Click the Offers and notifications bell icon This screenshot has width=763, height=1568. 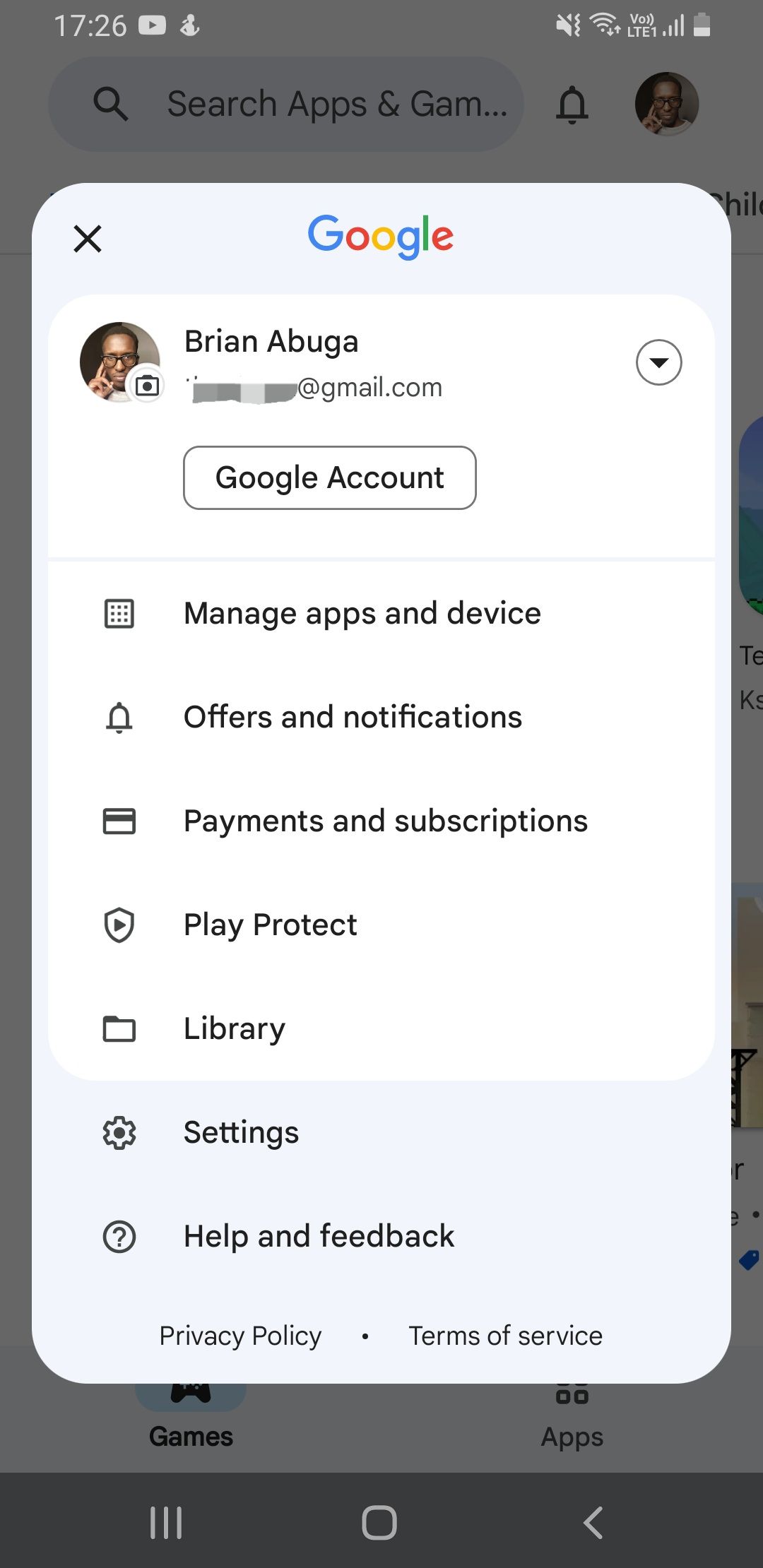(x=119, y=718)
